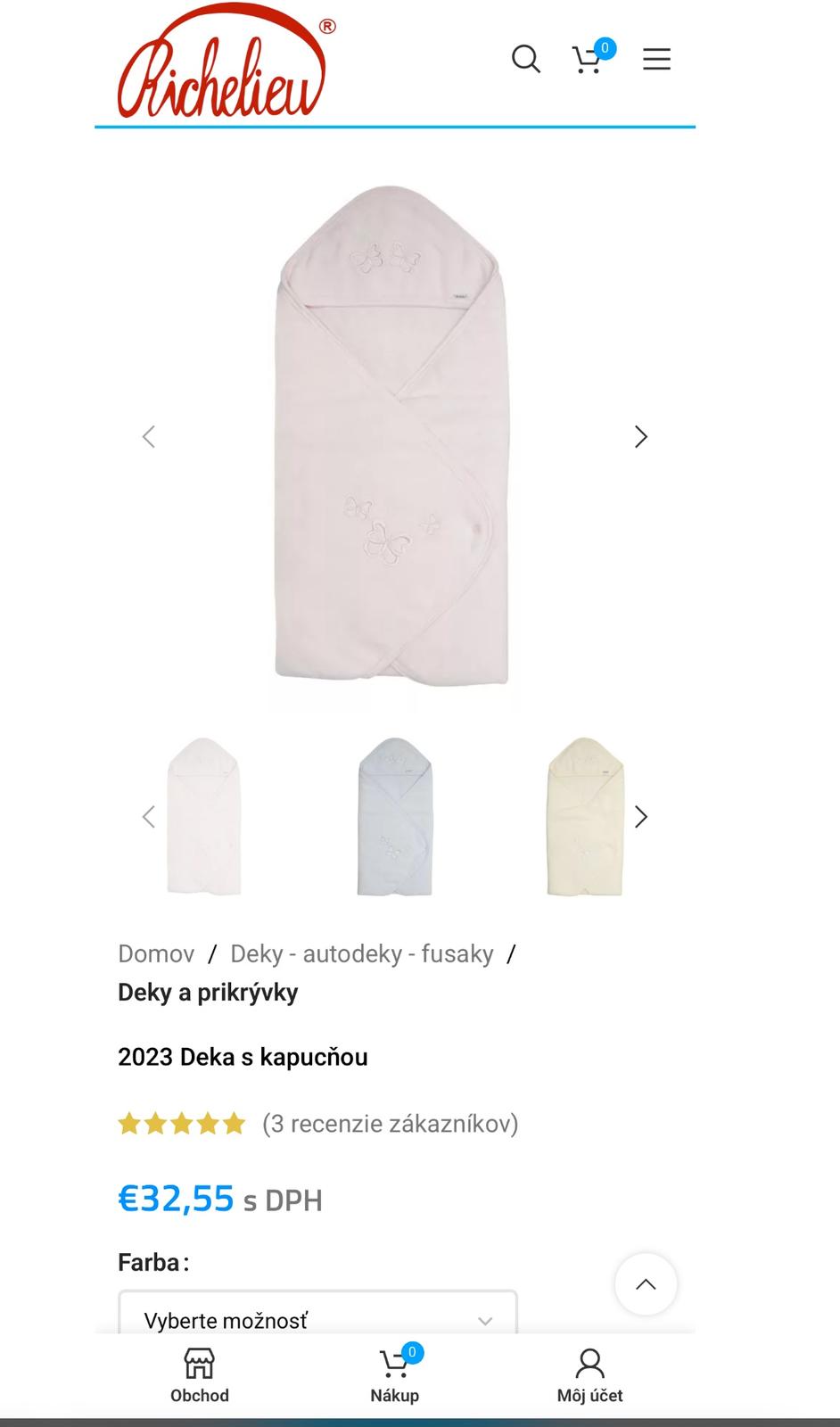Open Deky - autodeky - fusaky category
This screenshot has height=1427, width=840.
(x=361, y=954)
